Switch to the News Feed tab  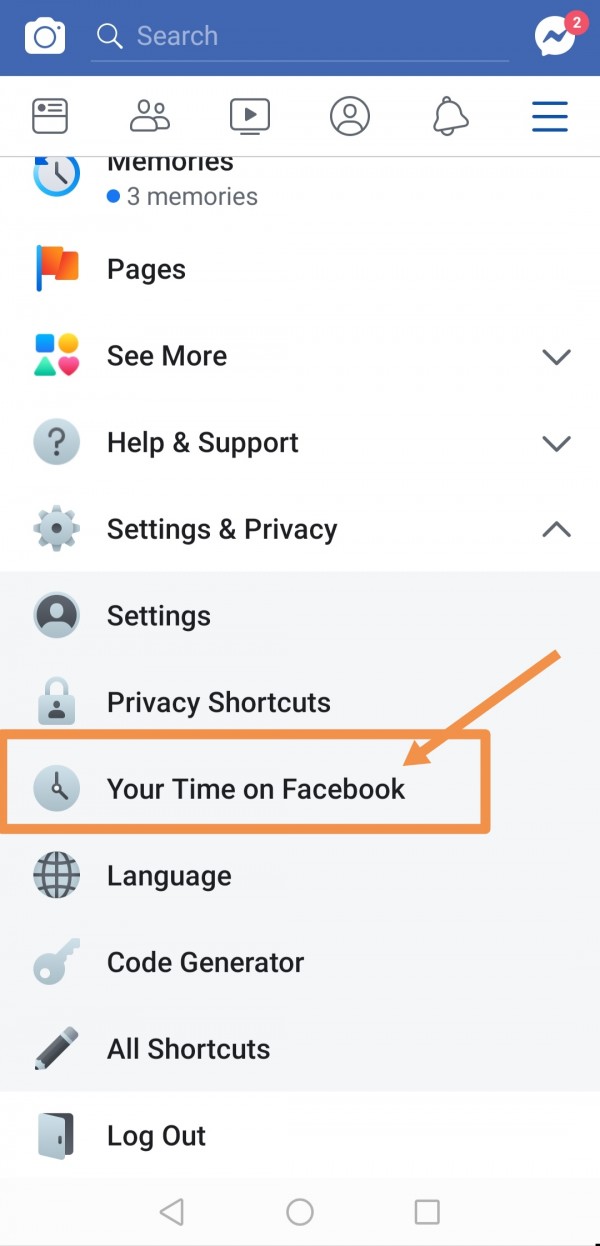pos(49,117)
